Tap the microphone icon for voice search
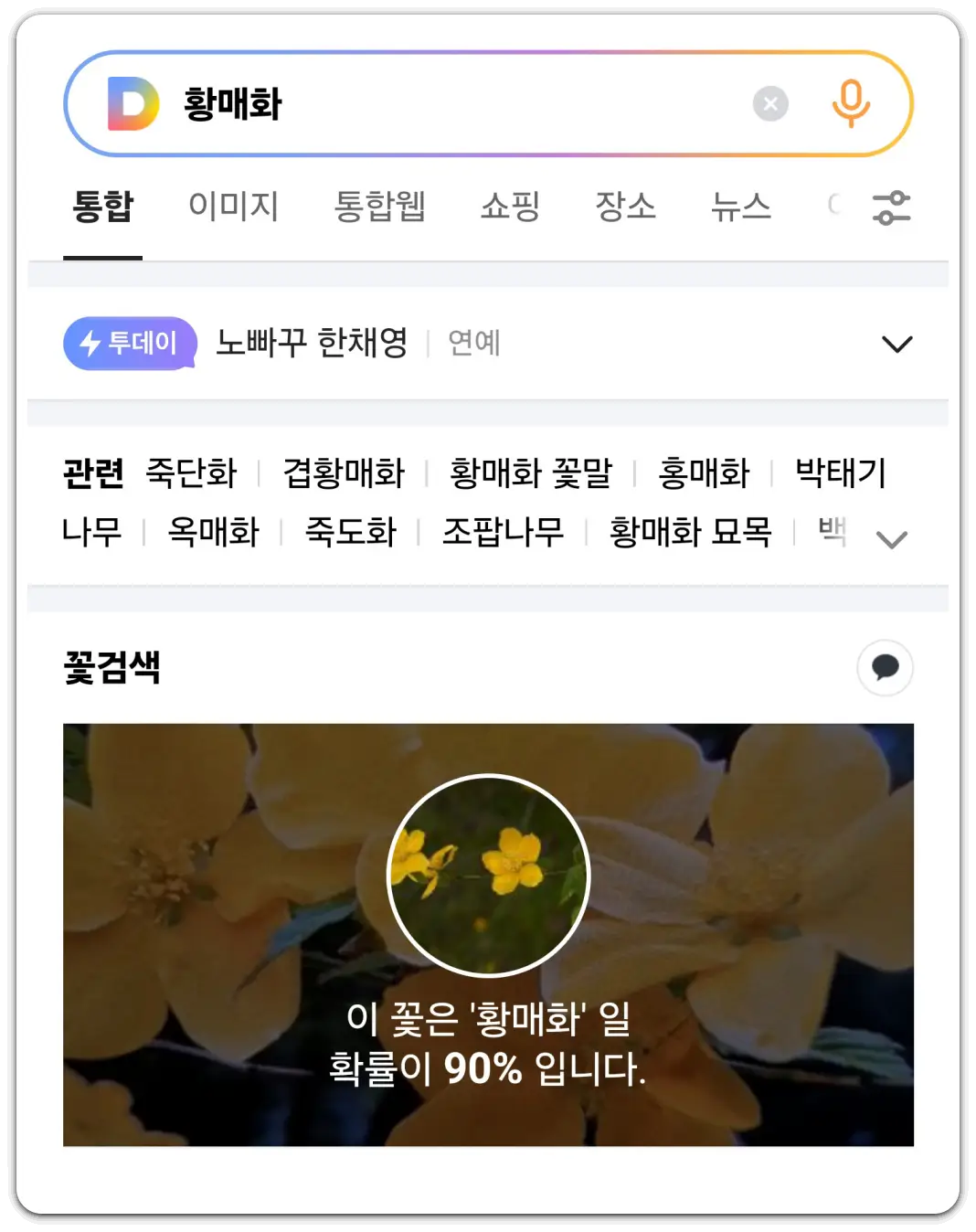This screenshot has height=1232, width=976. click(x=850, y=103)
